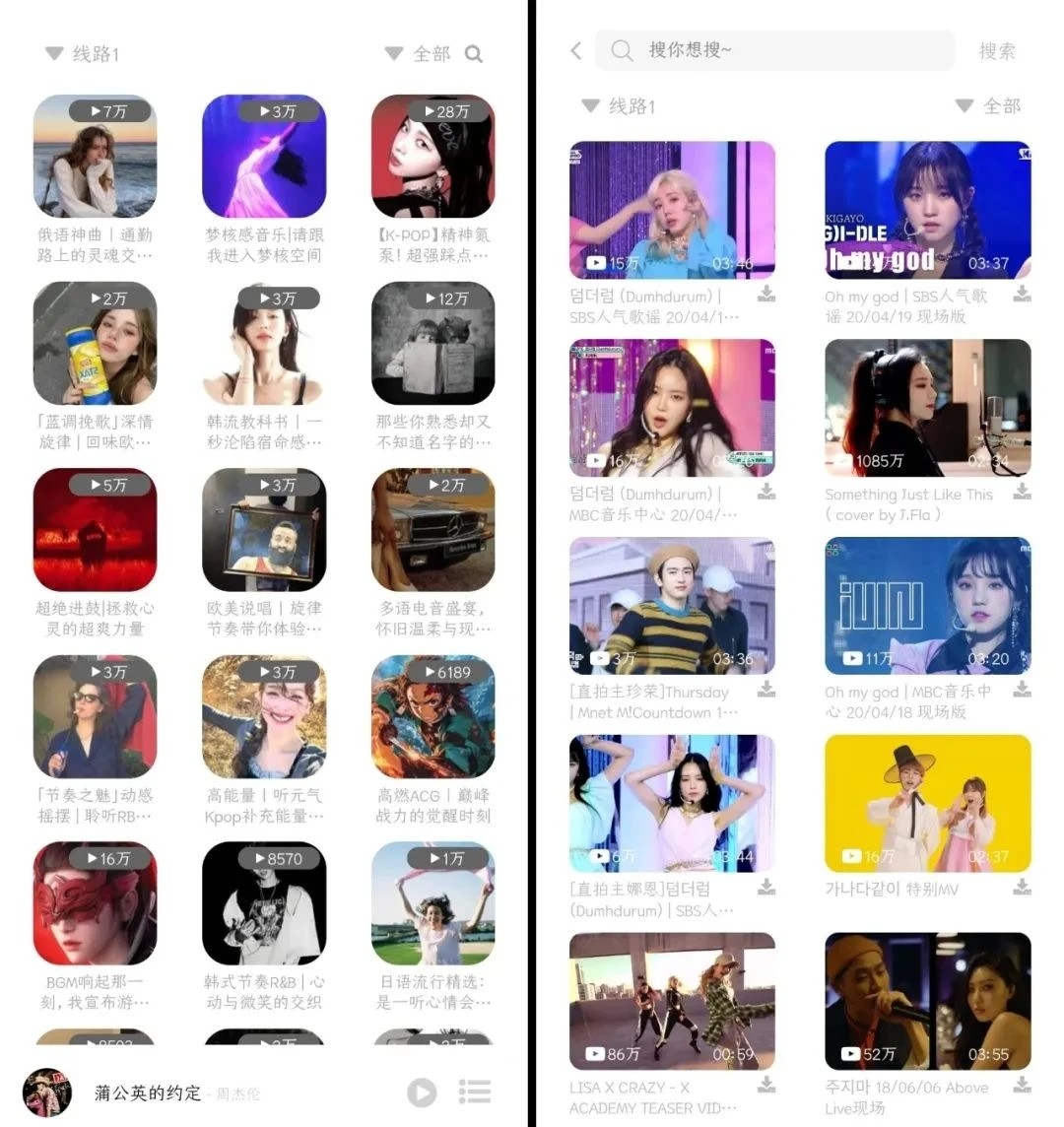Viewport: 1064px width, 1127px height.
Task: Open the [直拍主珍荣]Thursday video
Action: [x=672, y=606]
